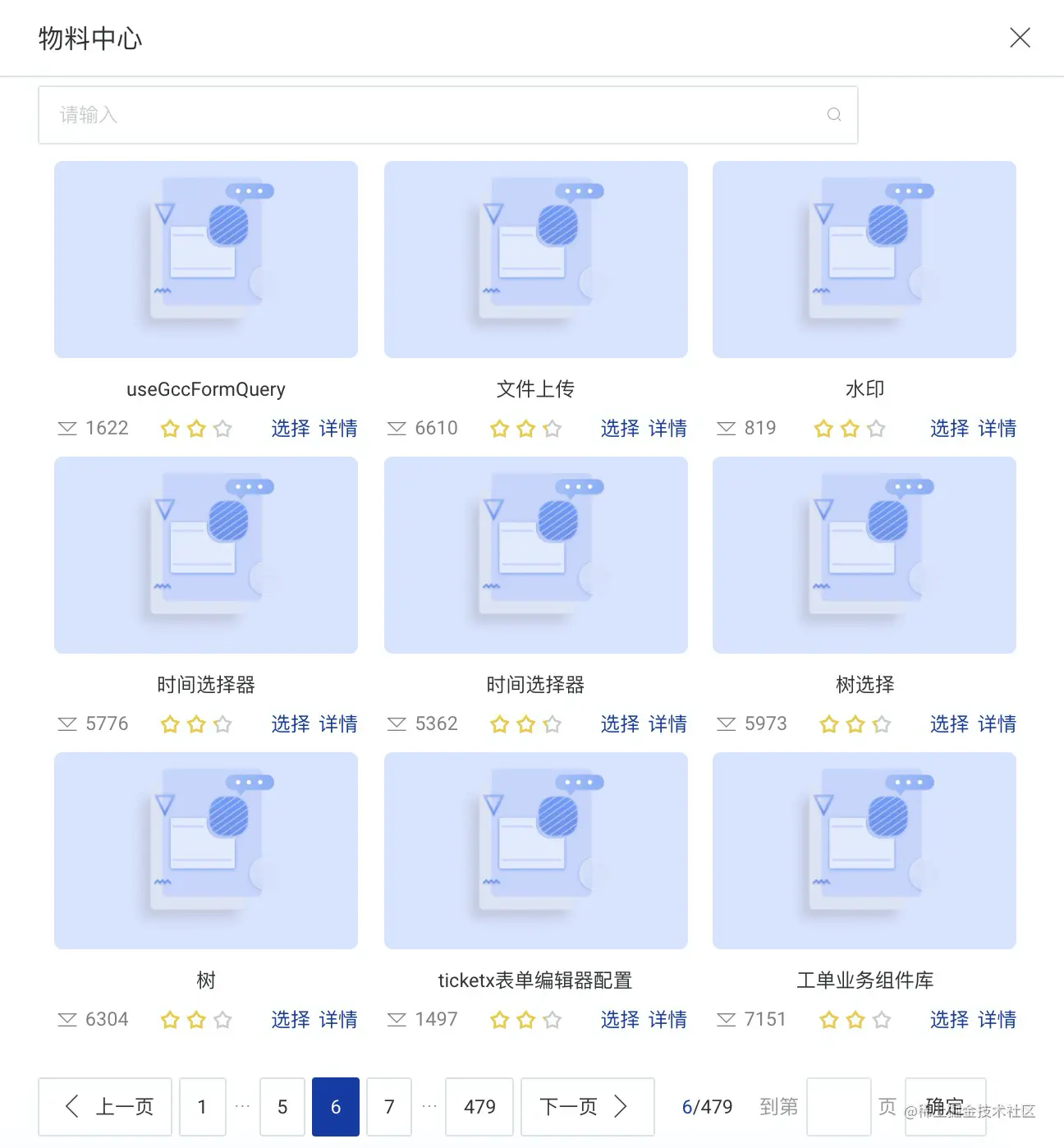Choose the 文件上传 component
Image resolution: width=1064 pixels, height=1148 pixels.
click(x=620, y=428)
